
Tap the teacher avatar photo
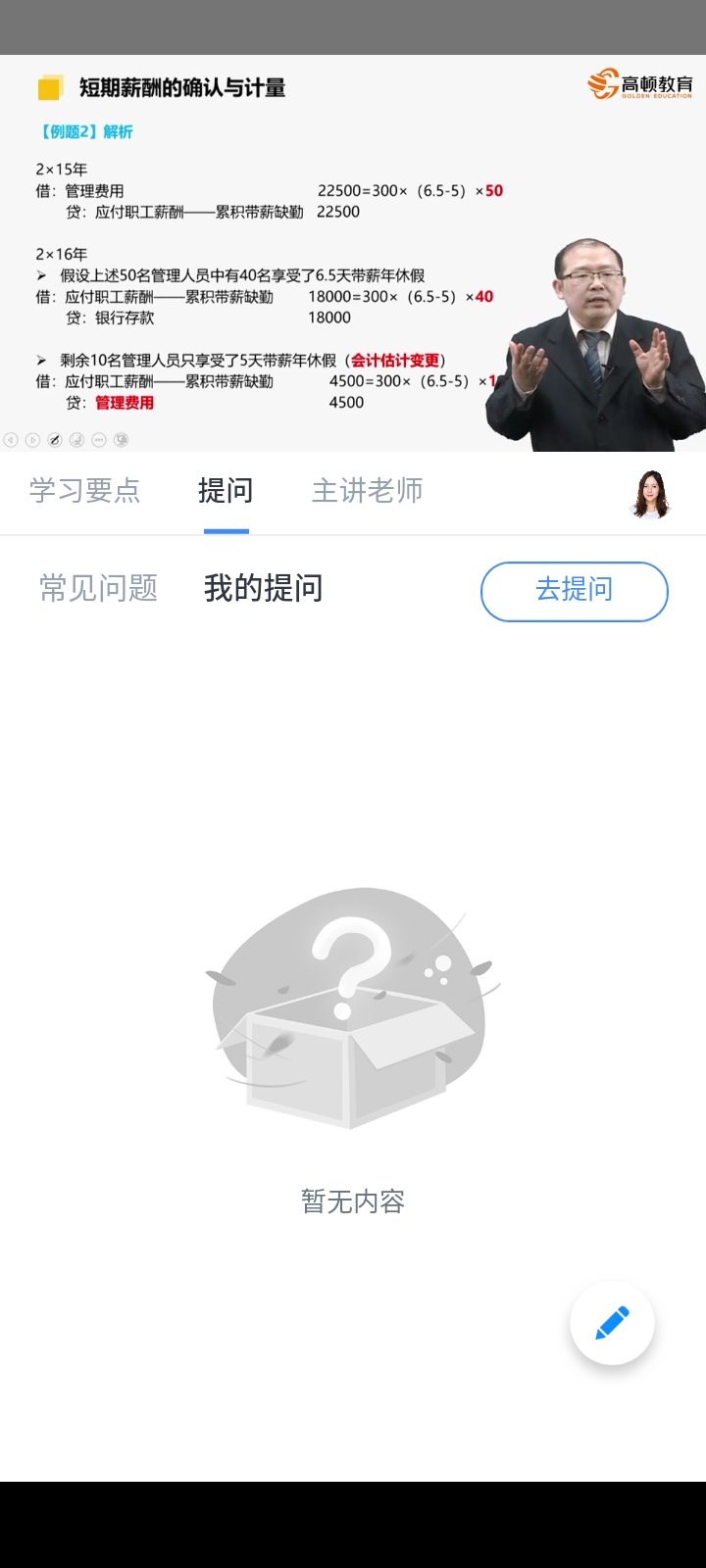[x=650, y=494]
